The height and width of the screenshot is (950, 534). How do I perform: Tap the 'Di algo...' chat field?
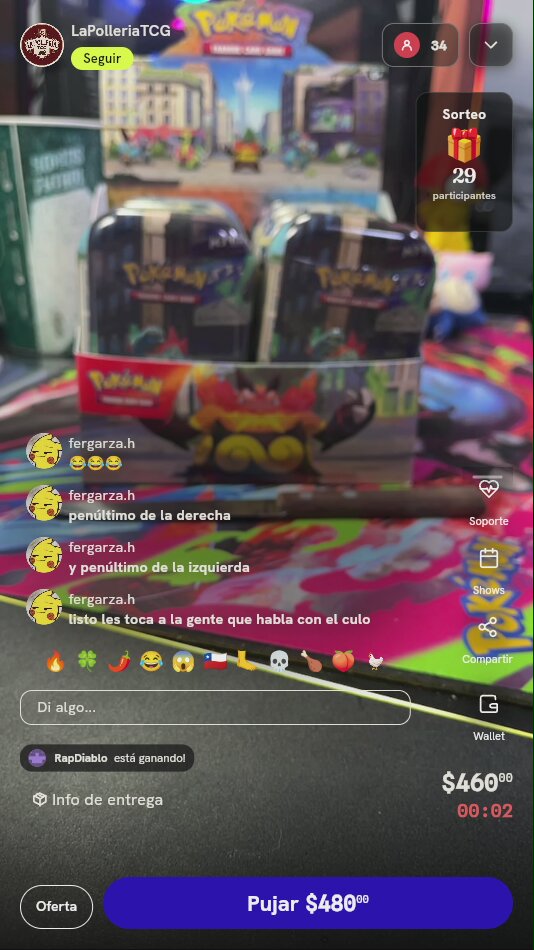[x=215, y=707]
